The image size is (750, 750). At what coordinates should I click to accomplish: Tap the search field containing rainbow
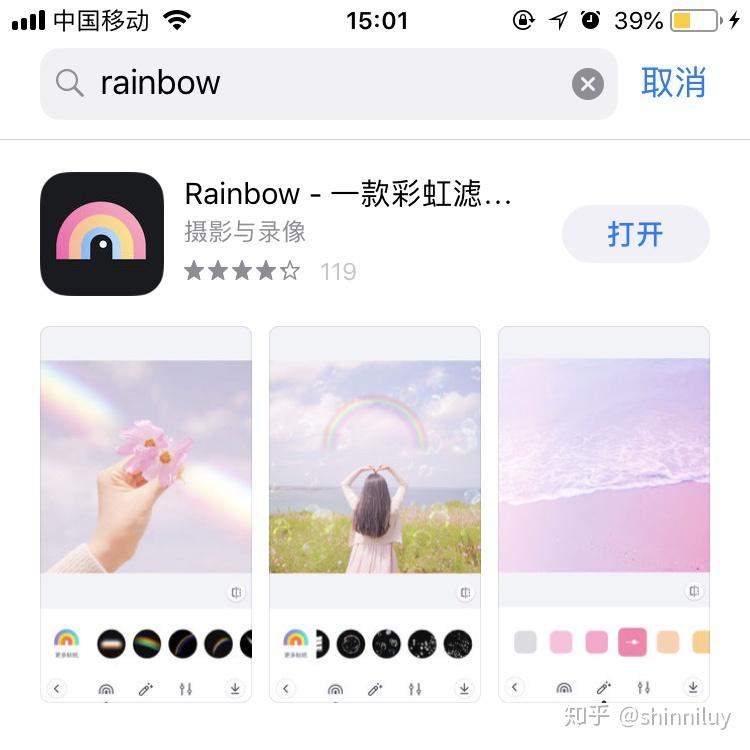[320, 83]
